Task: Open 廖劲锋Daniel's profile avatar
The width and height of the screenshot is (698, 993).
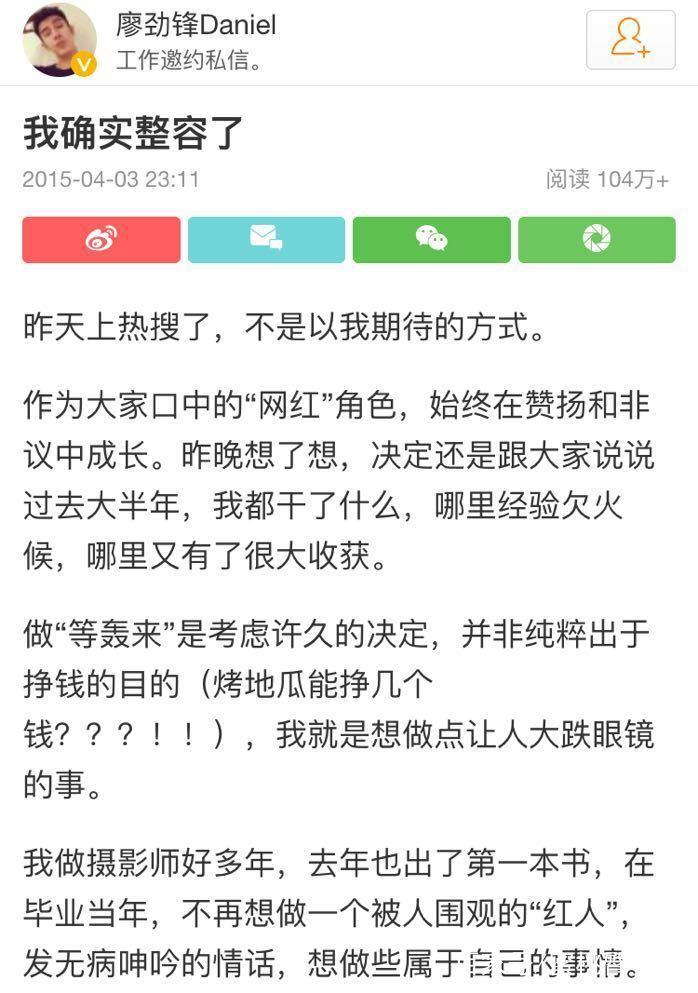Action: pyautogui.click(x=60, y=40)
